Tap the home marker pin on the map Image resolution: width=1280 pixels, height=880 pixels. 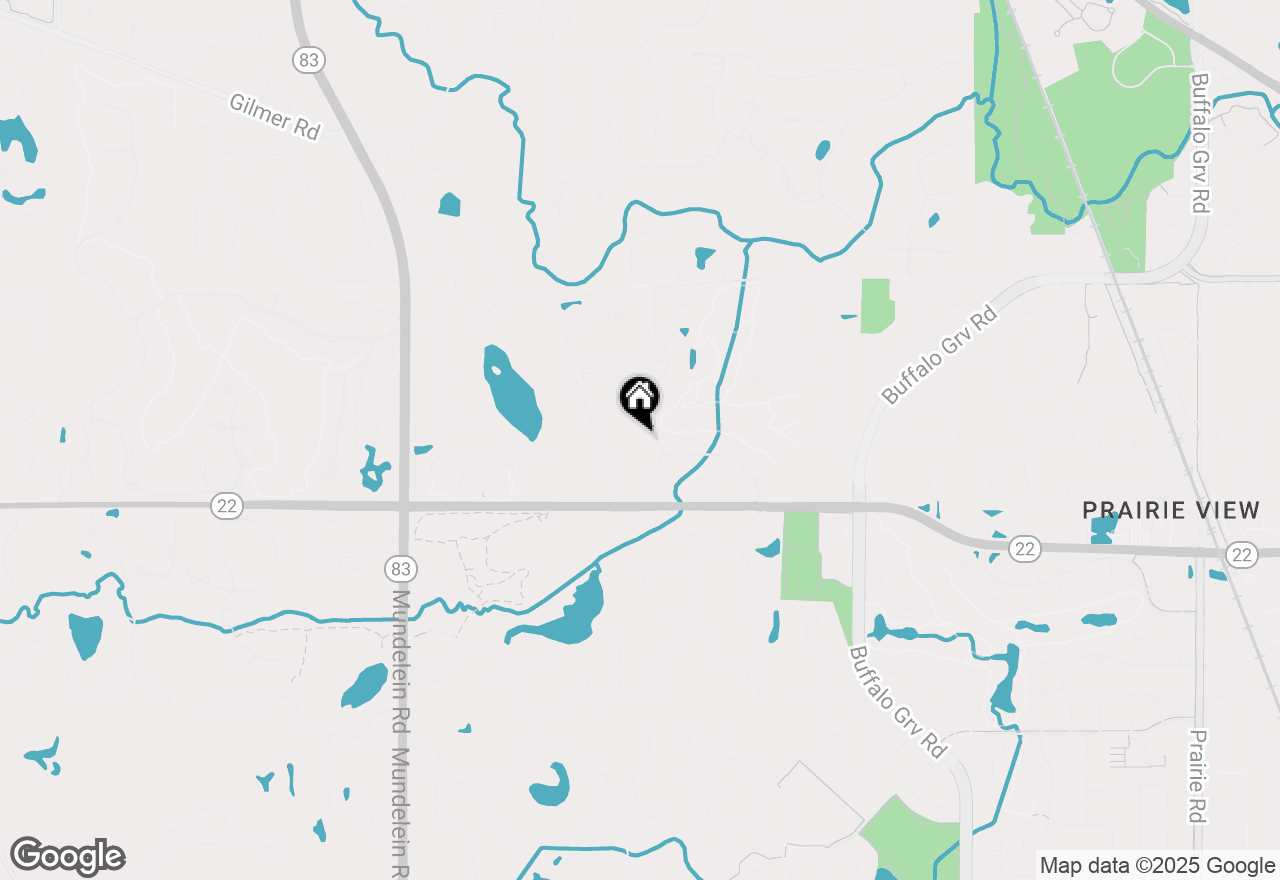pos(640,400)
